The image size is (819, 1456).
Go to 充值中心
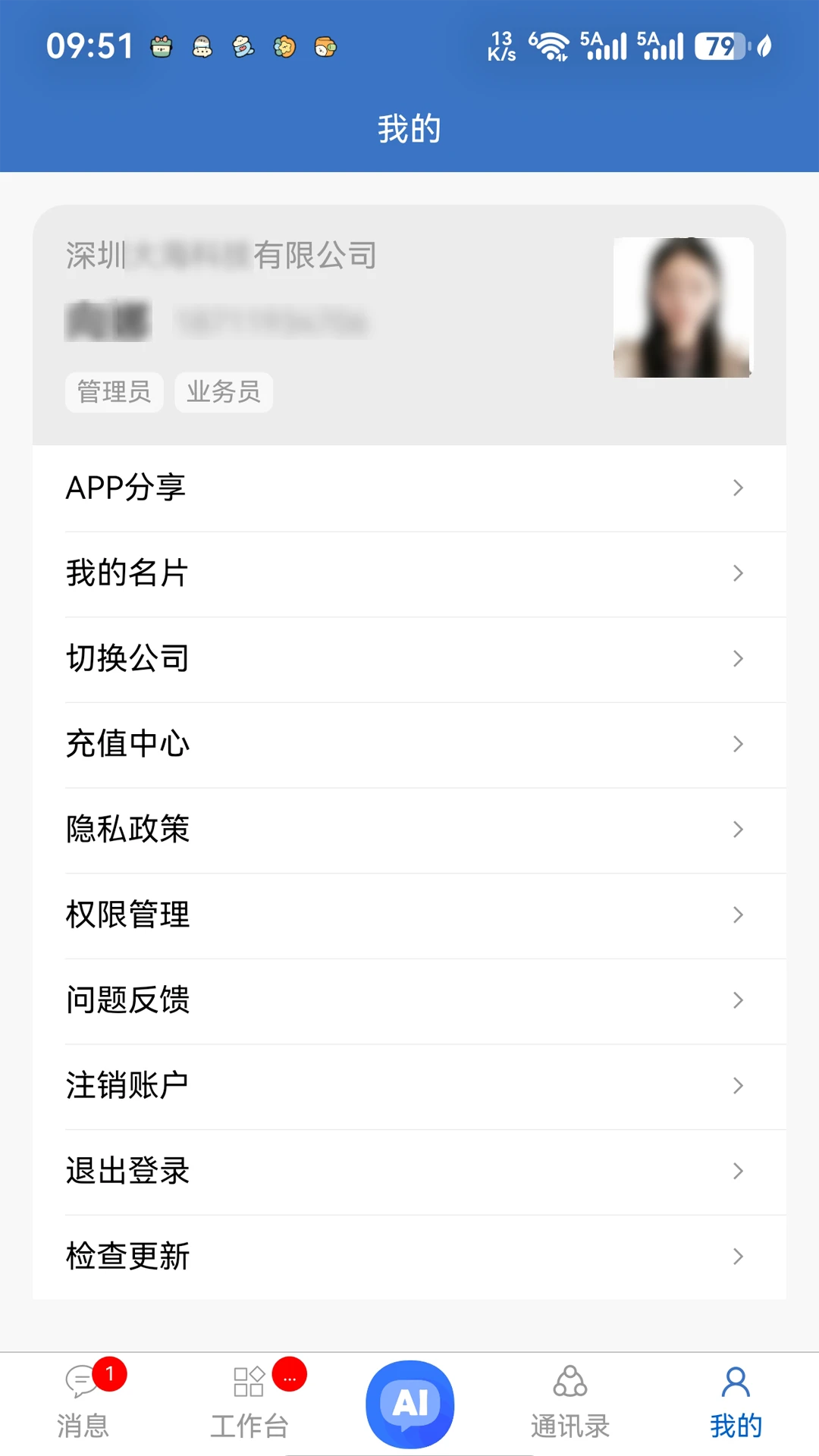pyautogui.click(x=409, y=744)
